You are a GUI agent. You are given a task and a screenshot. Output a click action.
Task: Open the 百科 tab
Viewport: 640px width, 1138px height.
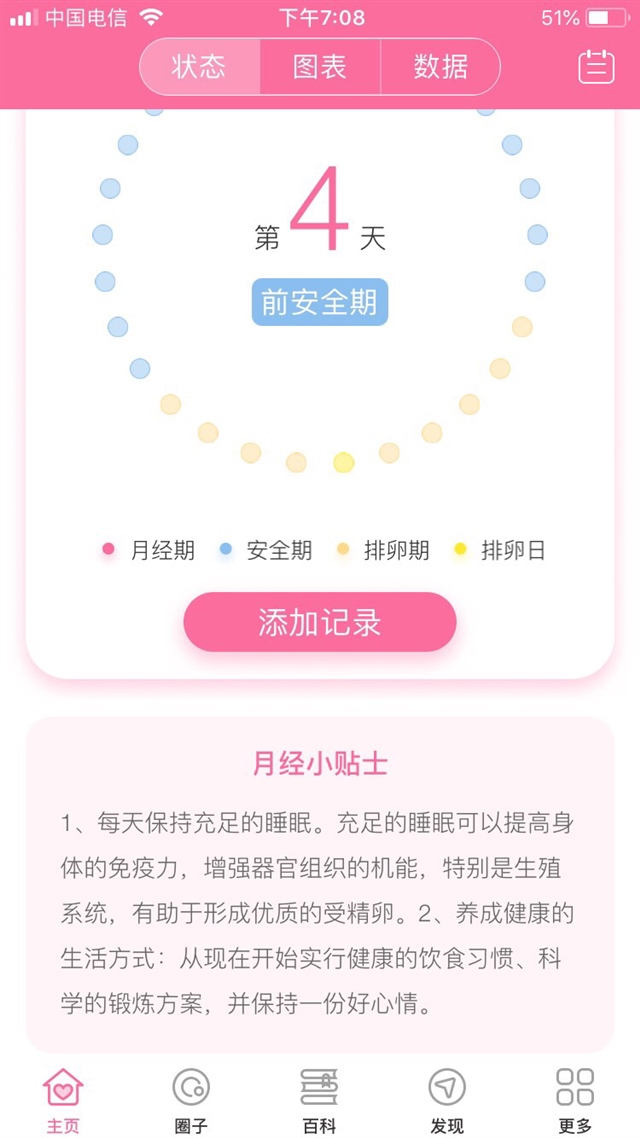tap(320, 1098)
